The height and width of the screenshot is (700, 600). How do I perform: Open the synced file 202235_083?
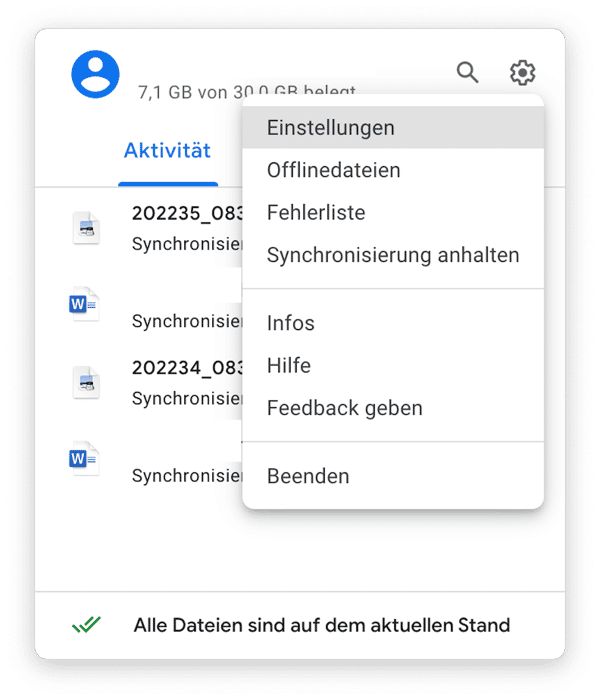[x=185, y=213]
